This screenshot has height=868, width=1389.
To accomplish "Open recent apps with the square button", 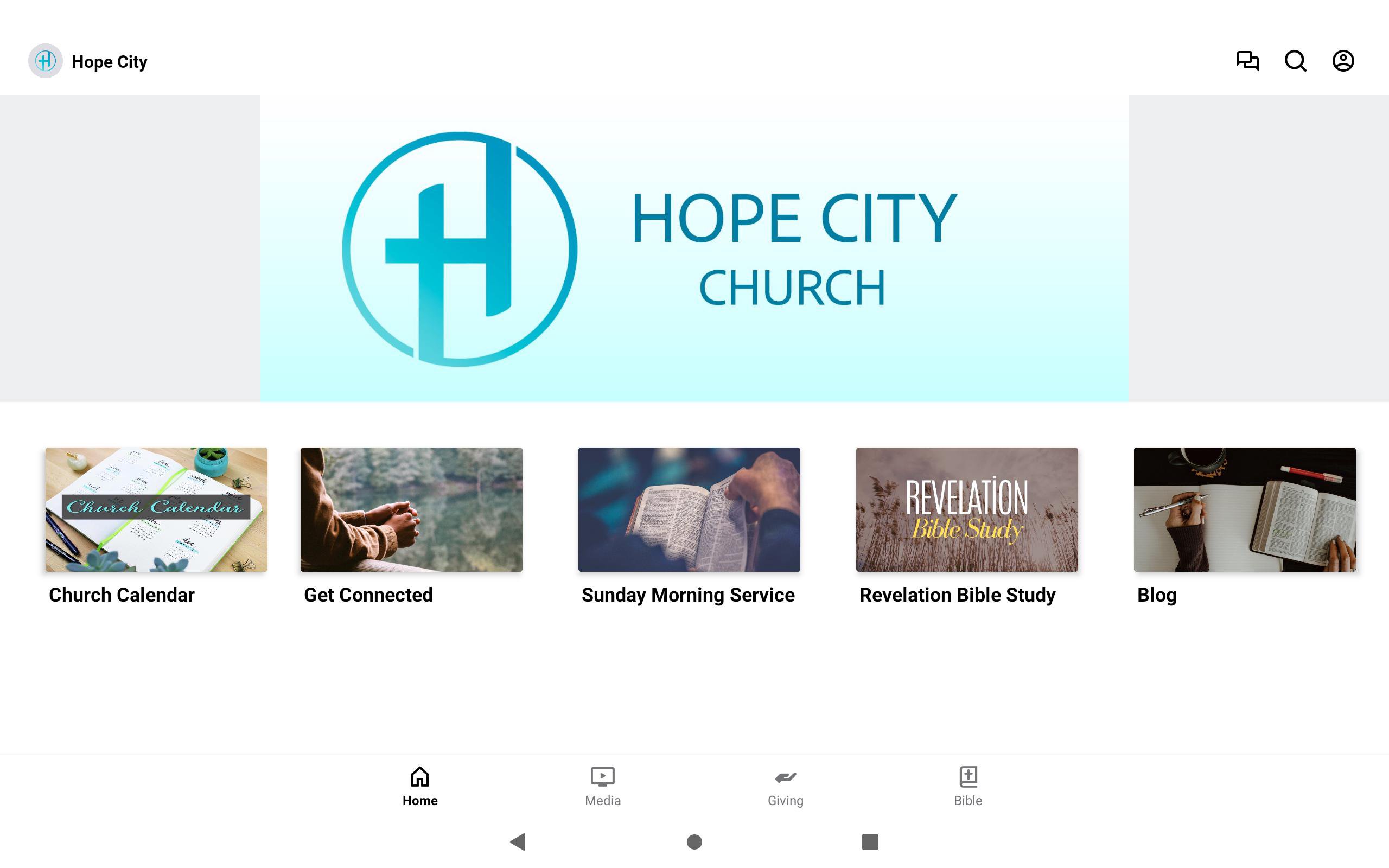I will click(870, 841).
